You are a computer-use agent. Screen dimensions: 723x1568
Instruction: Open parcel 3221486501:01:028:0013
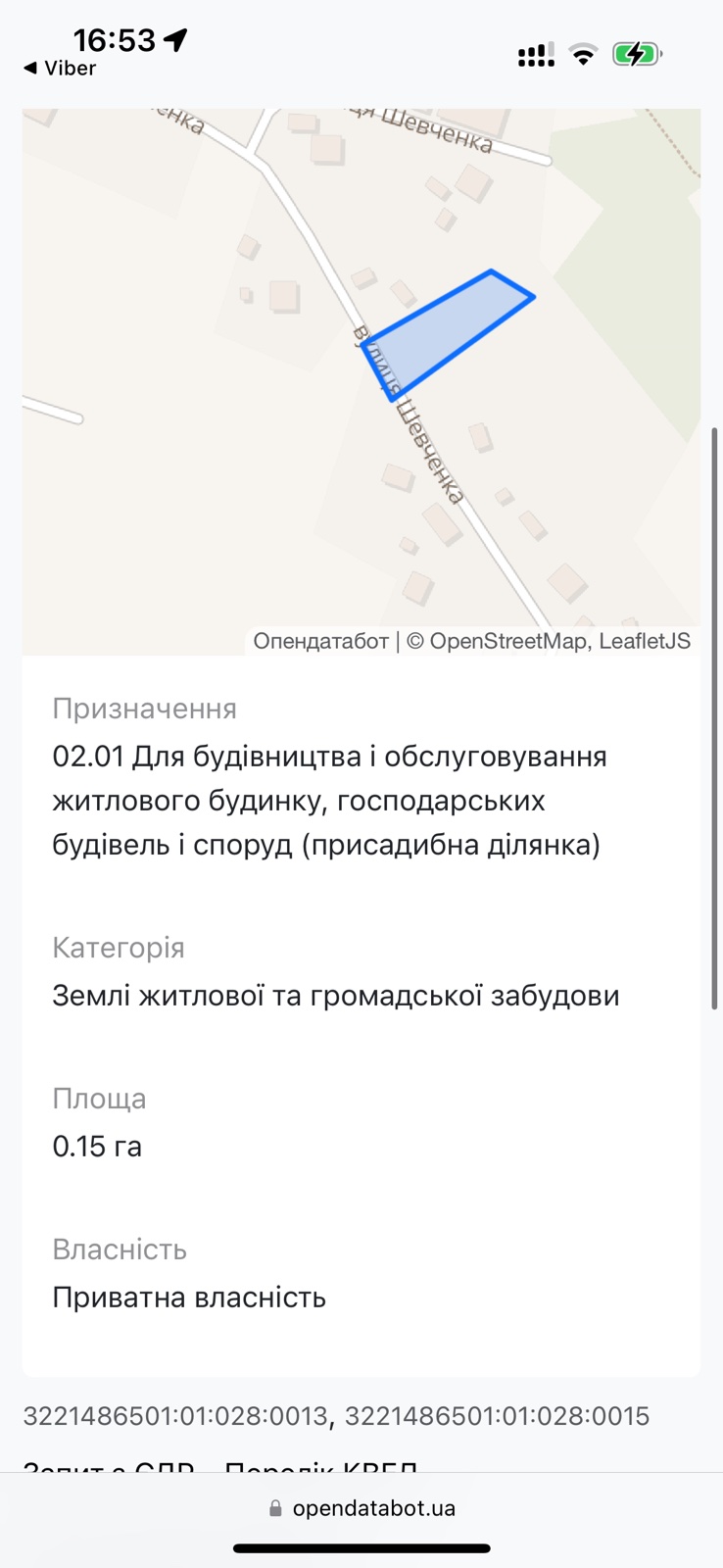click(175, 1416)
